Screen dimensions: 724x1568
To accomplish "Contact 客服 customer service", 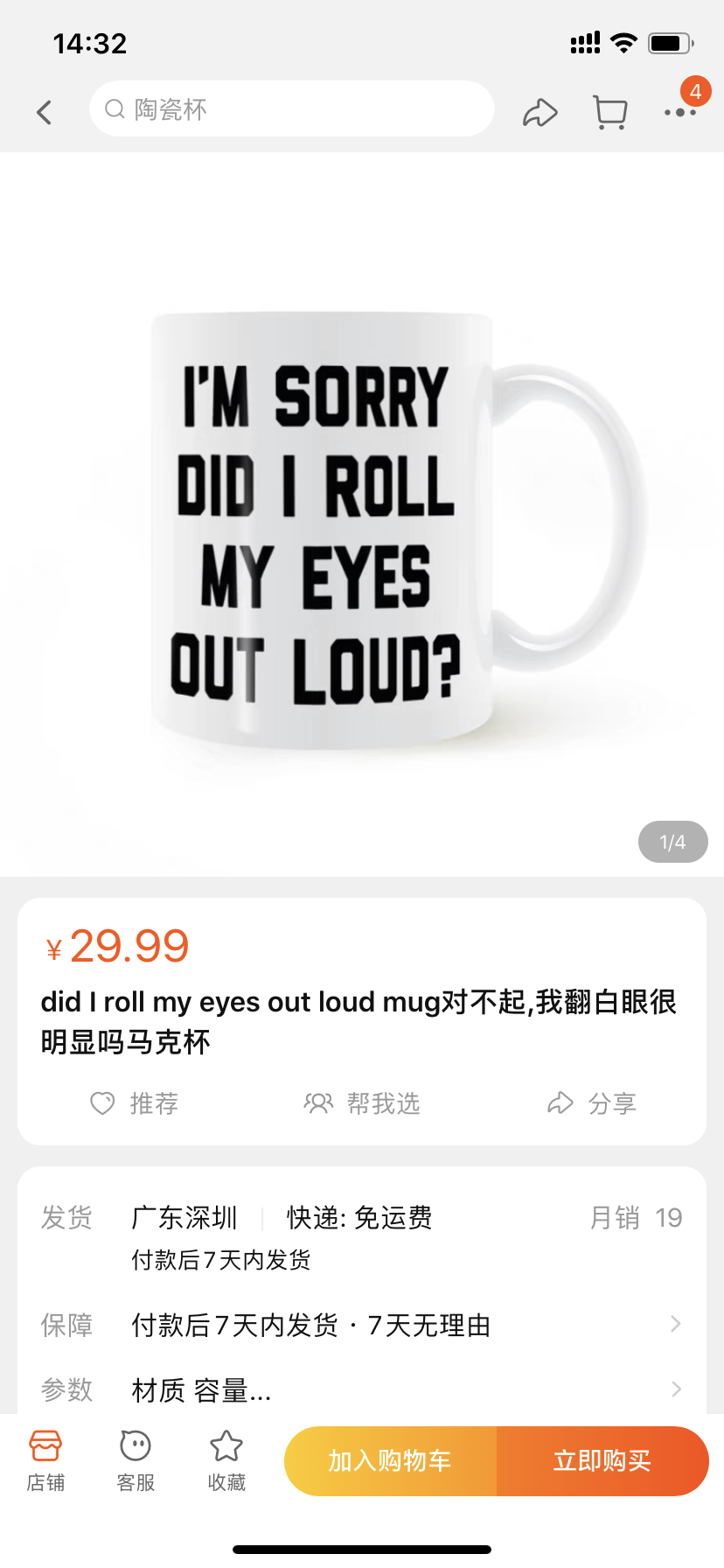I will pyautogui.click(x=136, y=1460).
